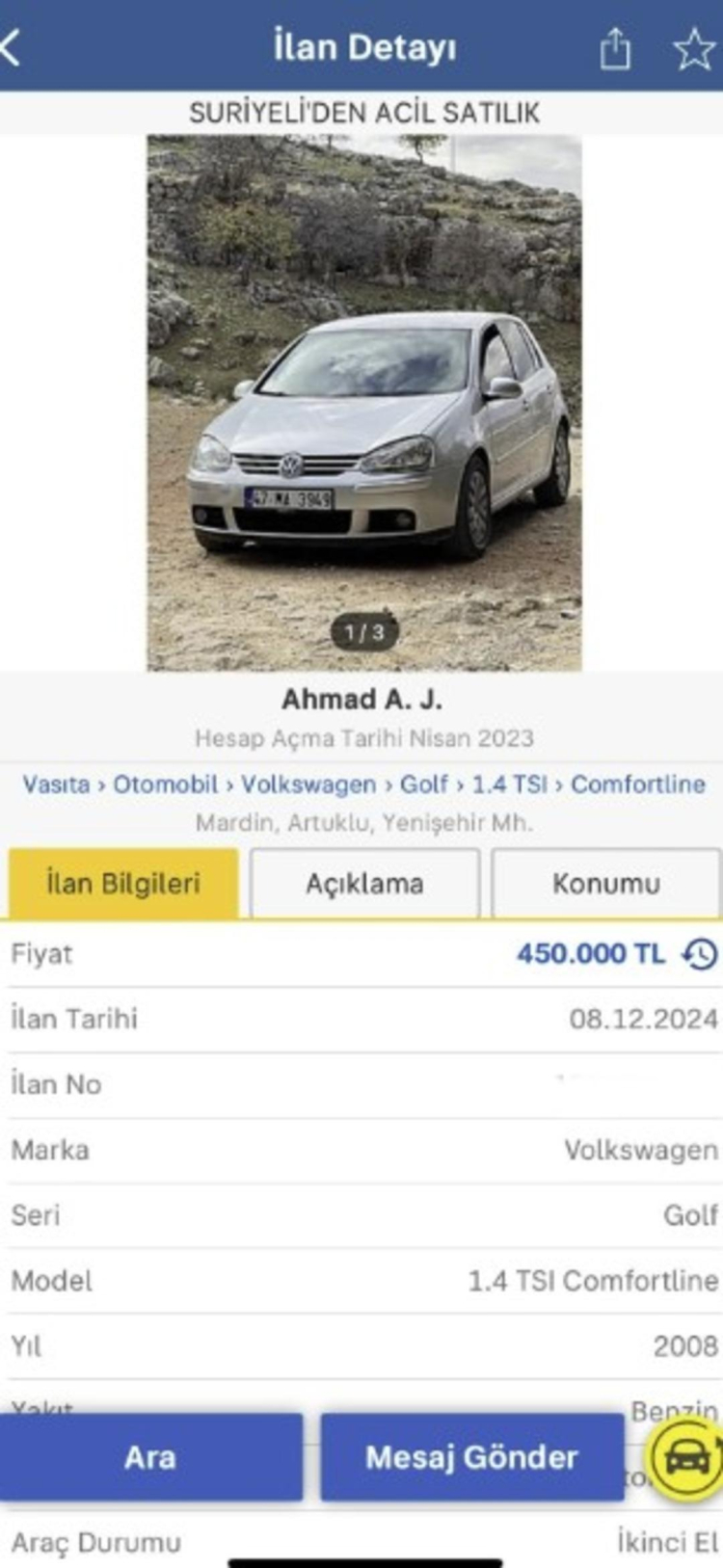Switch to the Konumu tab
Image resolution: width=723 pixels, height=1568 pixels.
coord(605,883)
